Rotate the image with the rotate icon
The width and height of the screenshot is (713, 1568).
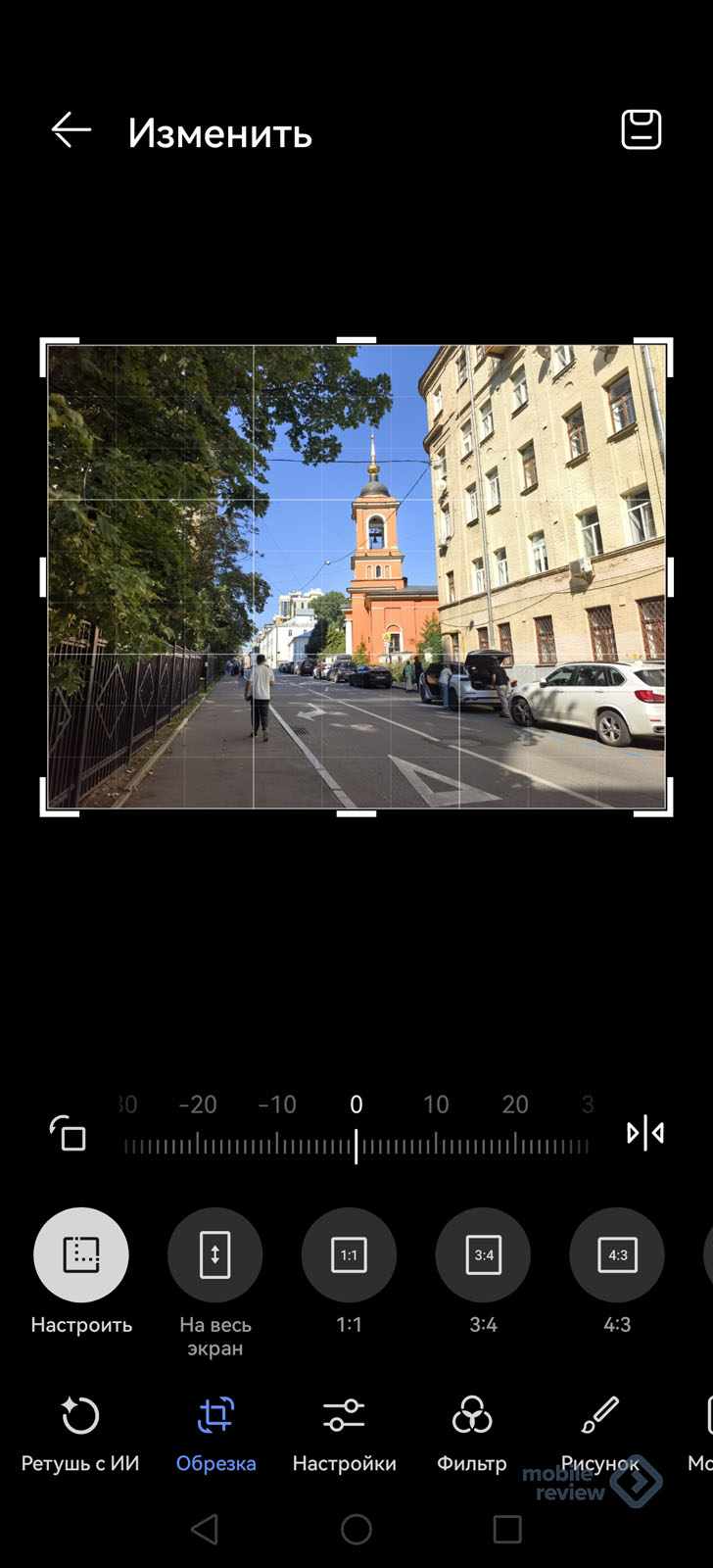click(x=69, y=1134)
